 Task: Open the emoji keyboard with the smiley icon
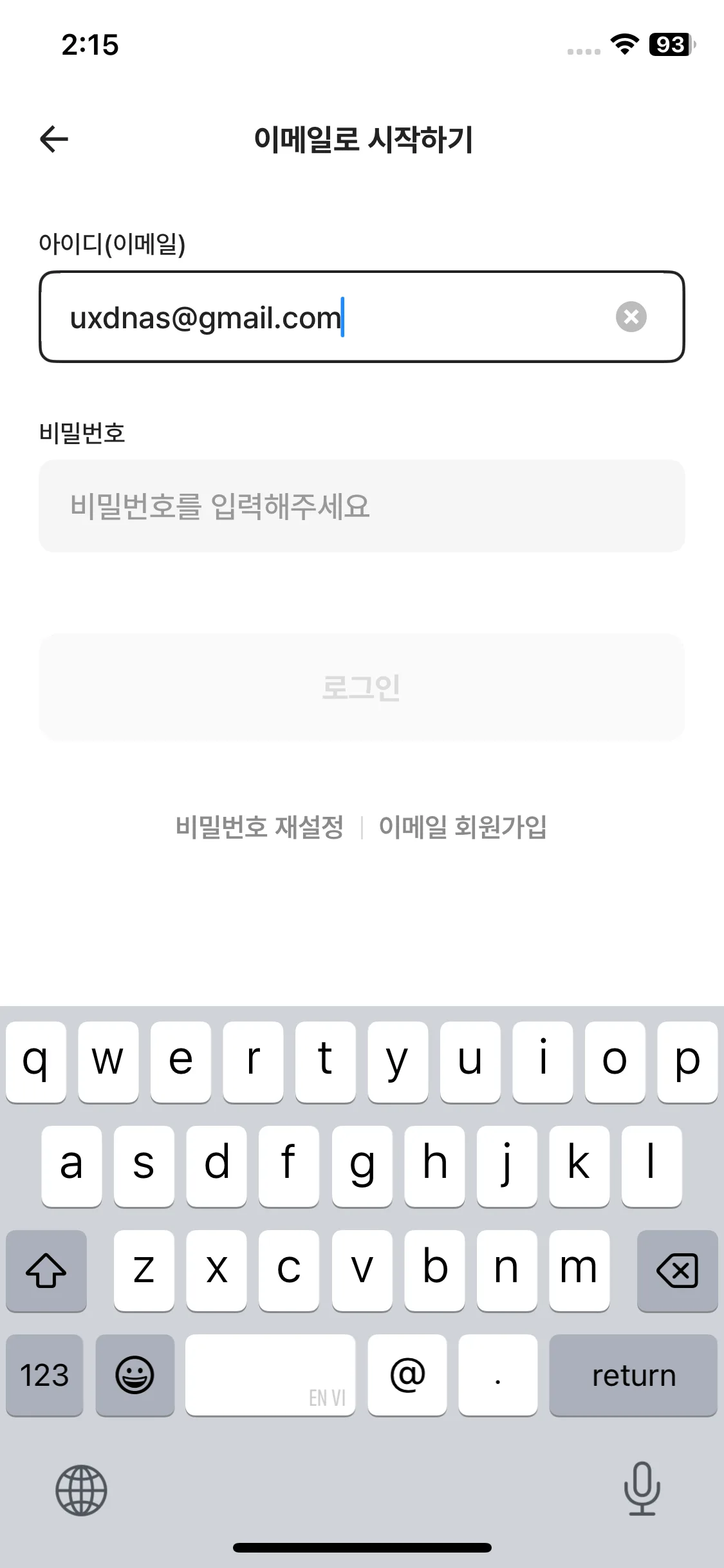click(135, 1376)
